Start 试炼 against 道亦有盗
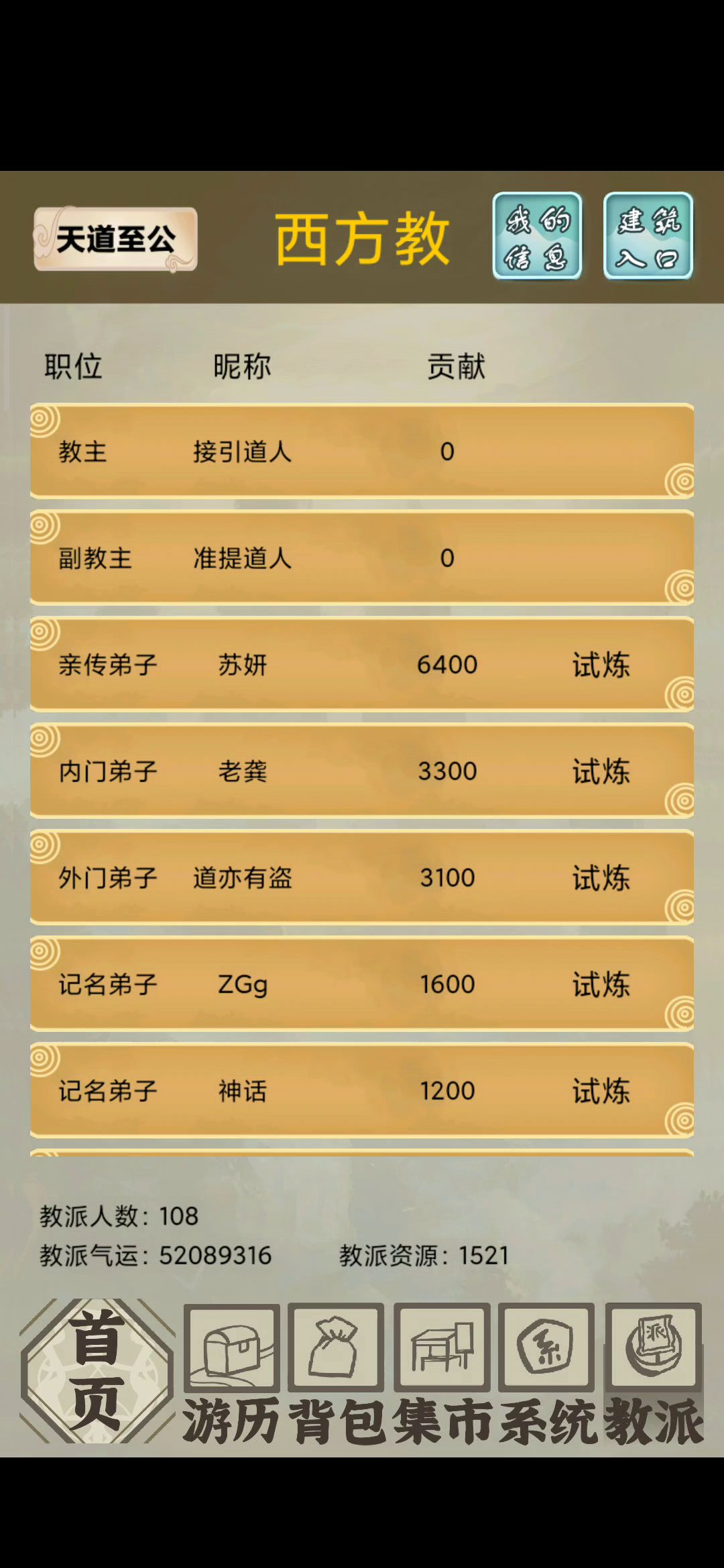The image size is (724, 1568). (601, 878)
